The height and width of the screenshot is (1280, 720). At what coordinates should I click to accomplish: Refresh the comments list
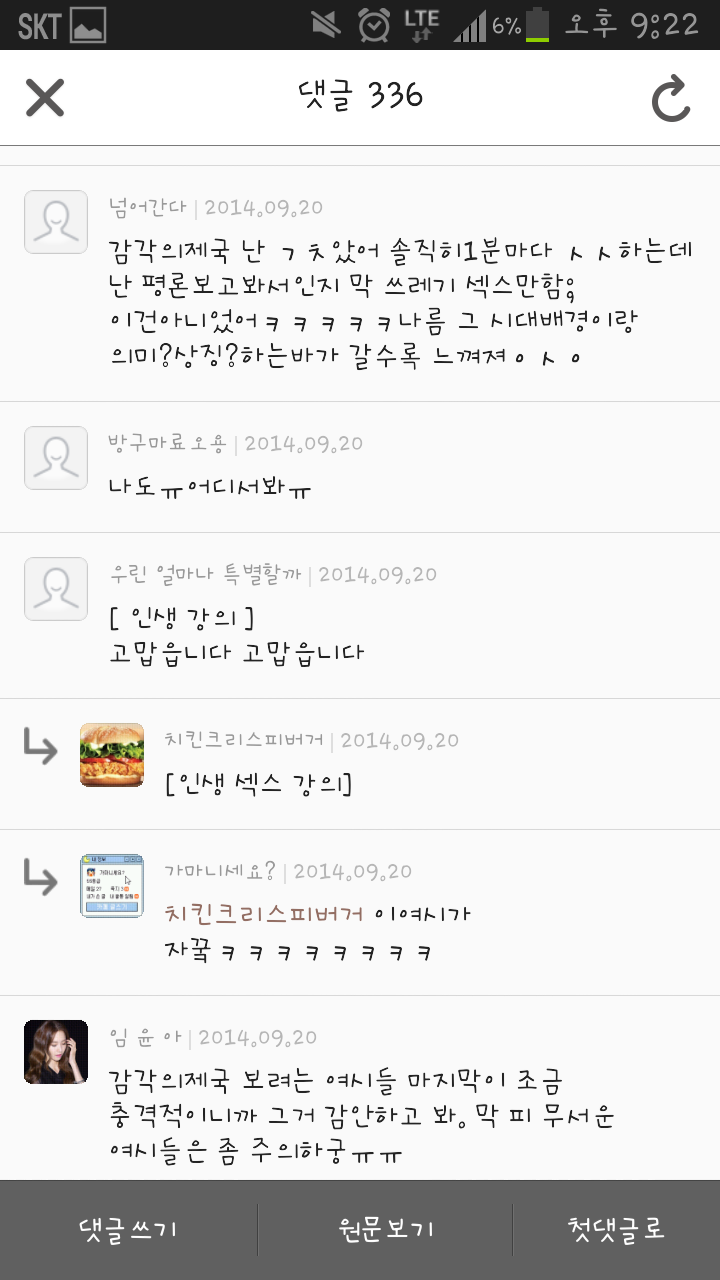(x=671, y=99)
